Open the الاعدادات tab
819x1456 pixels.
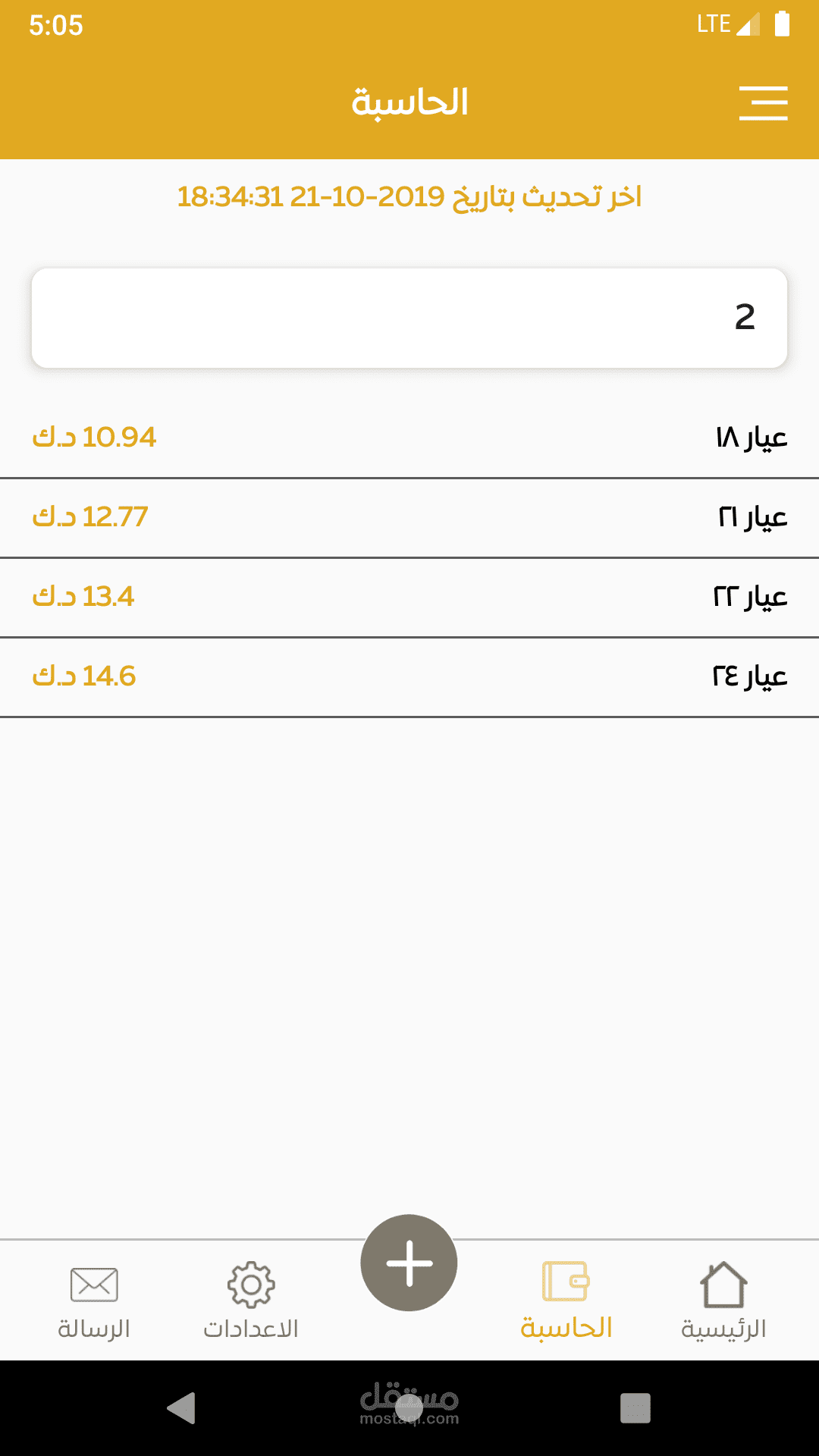point(251,1300)
